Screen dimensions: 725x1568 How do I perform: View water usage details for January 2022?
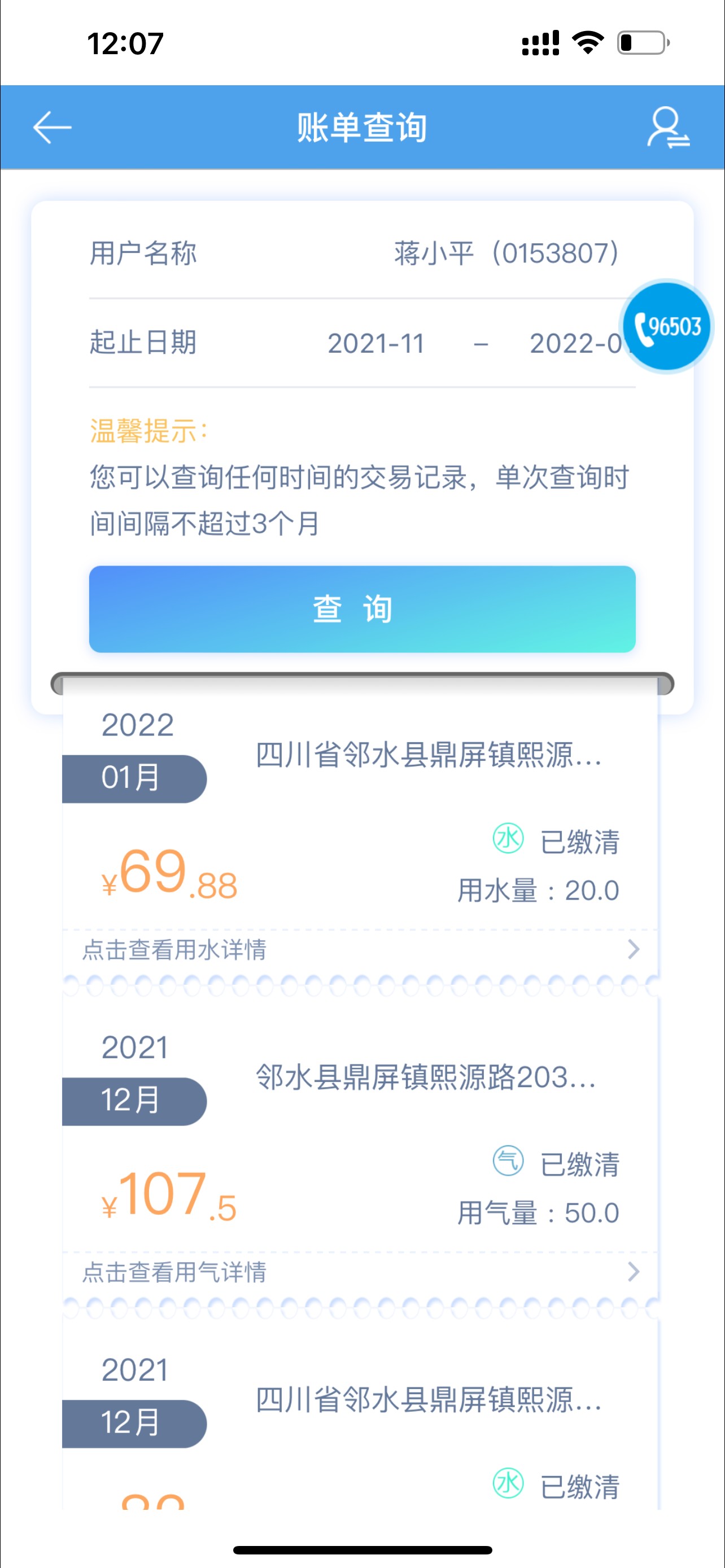tap(360, 949)
